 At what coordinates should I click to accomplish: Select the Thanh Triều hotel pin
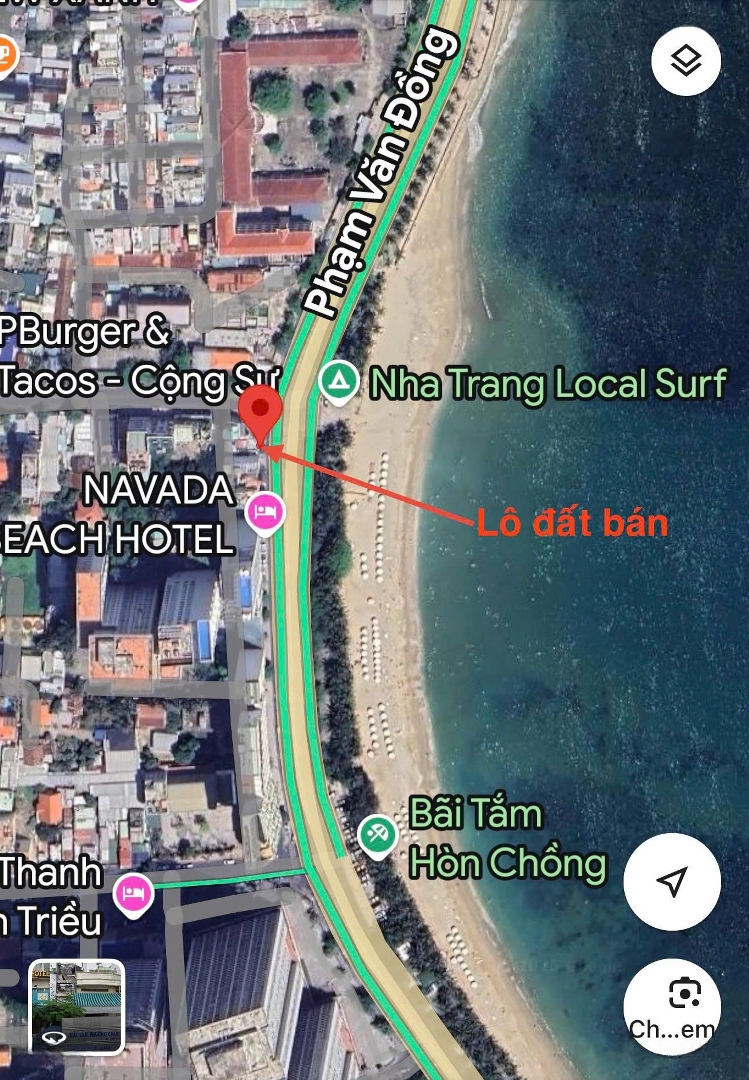coord(133,892)
